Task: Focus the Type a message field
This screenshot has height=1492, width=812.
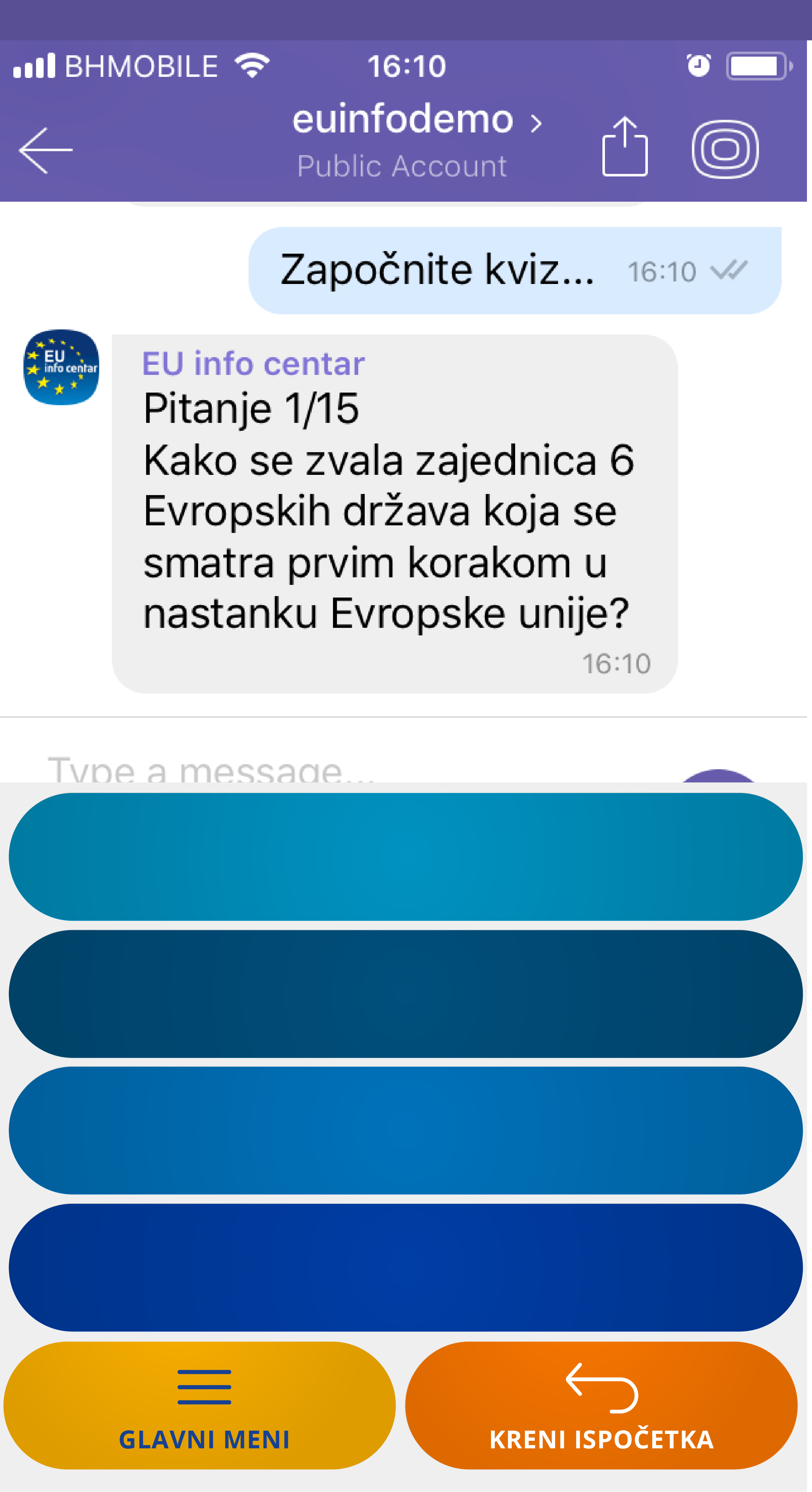Action: click(347, 767)
